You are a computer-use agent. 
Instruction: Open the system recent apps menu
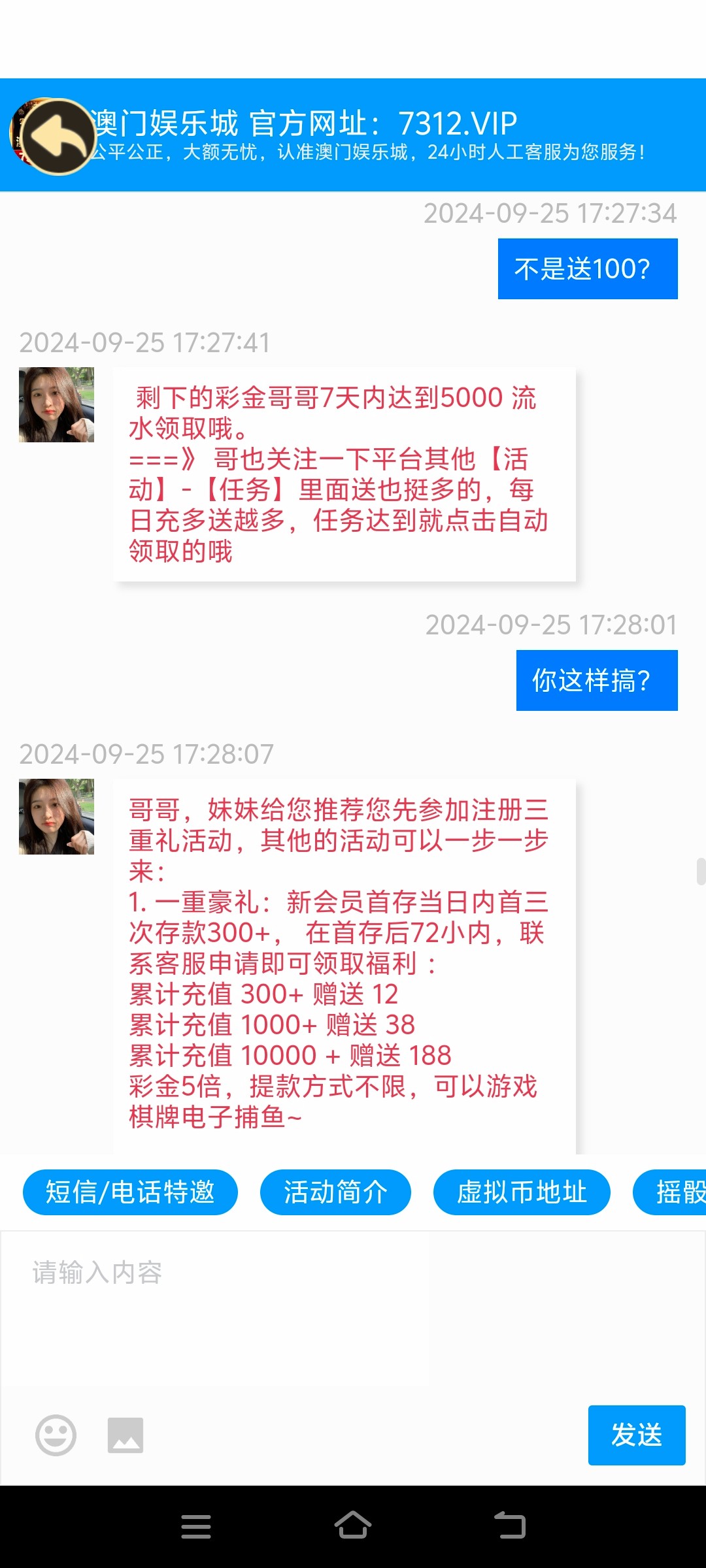pos(196,1526)
